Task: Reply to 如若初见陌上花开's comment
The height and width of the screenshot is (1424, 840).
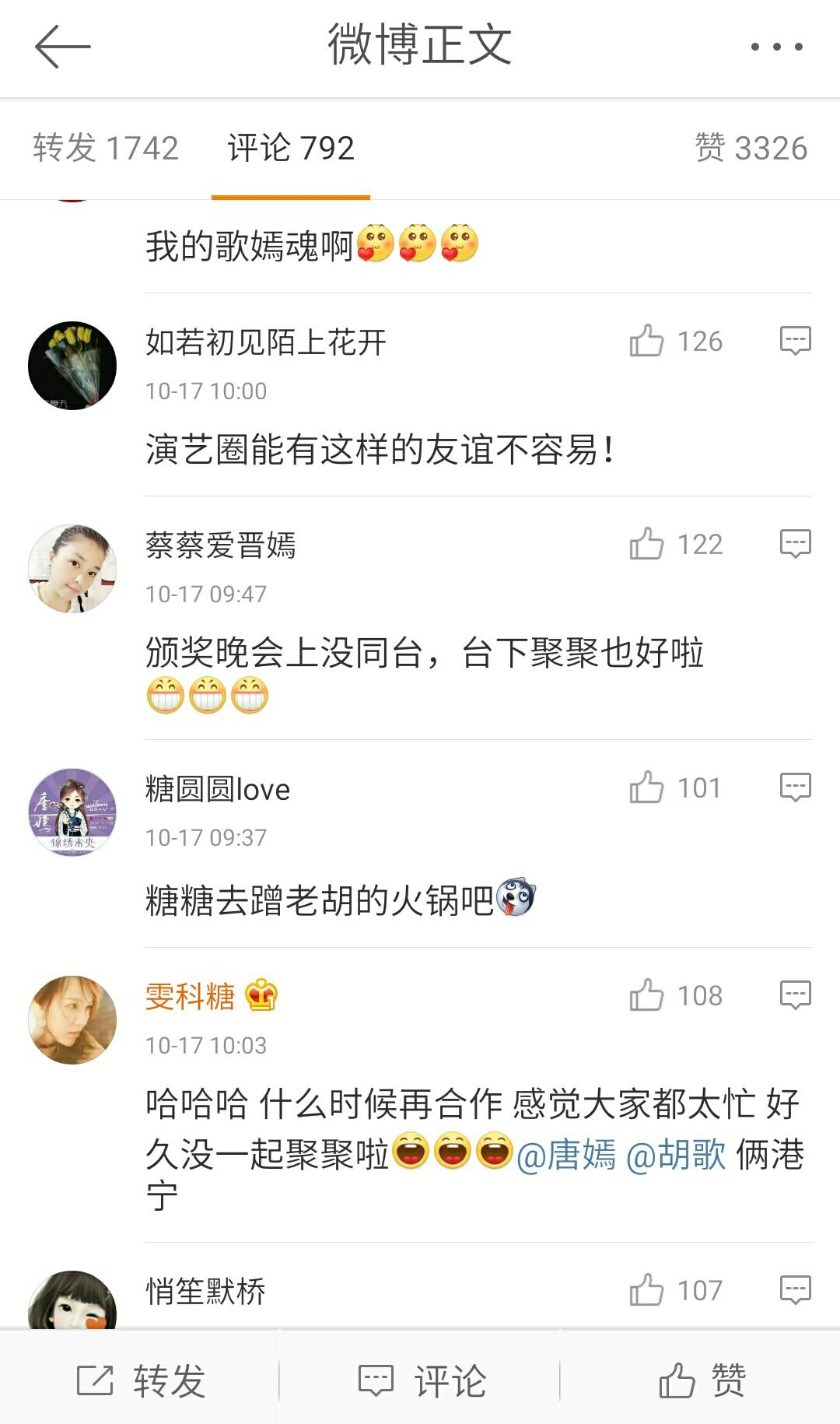Action: click(x=795, y=341)
